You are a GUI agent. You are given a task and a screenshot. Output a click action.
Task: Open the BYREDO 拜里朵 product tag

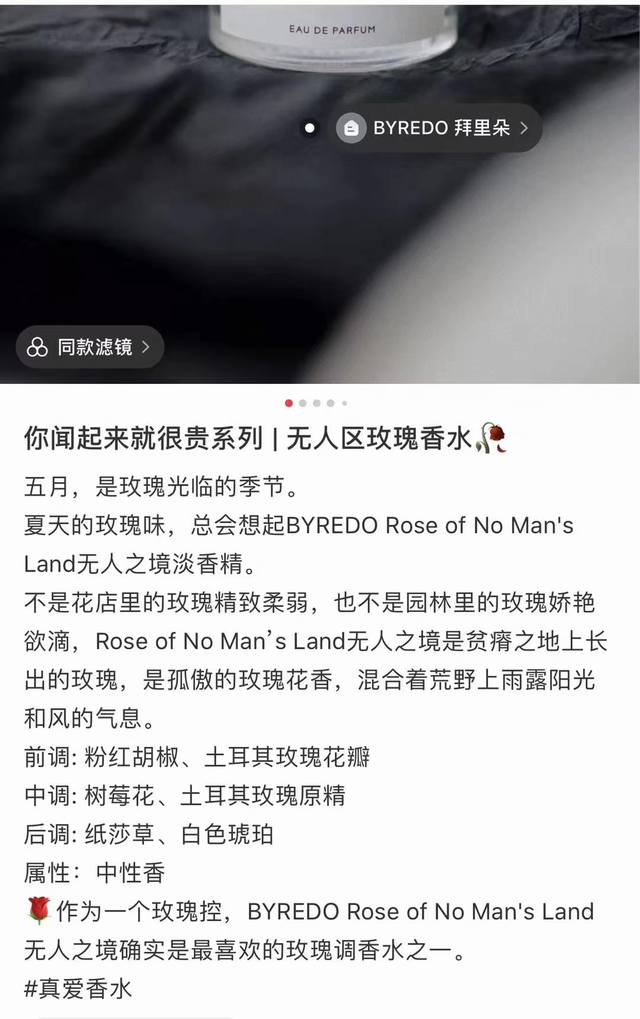click(x=438, y=128)
